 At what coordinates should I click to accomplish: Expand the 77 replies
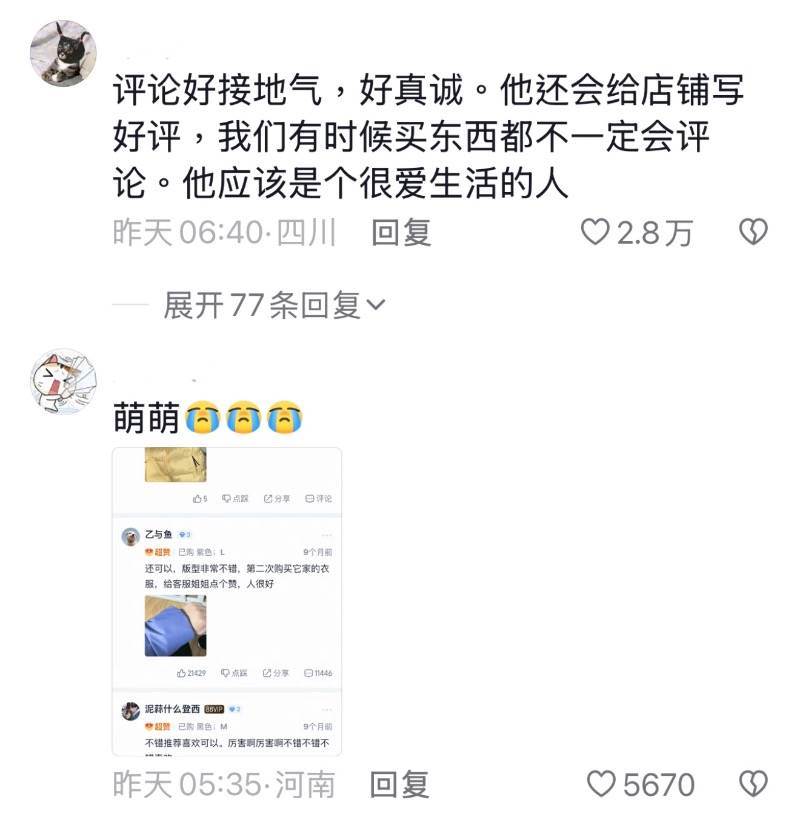[274, 305]
